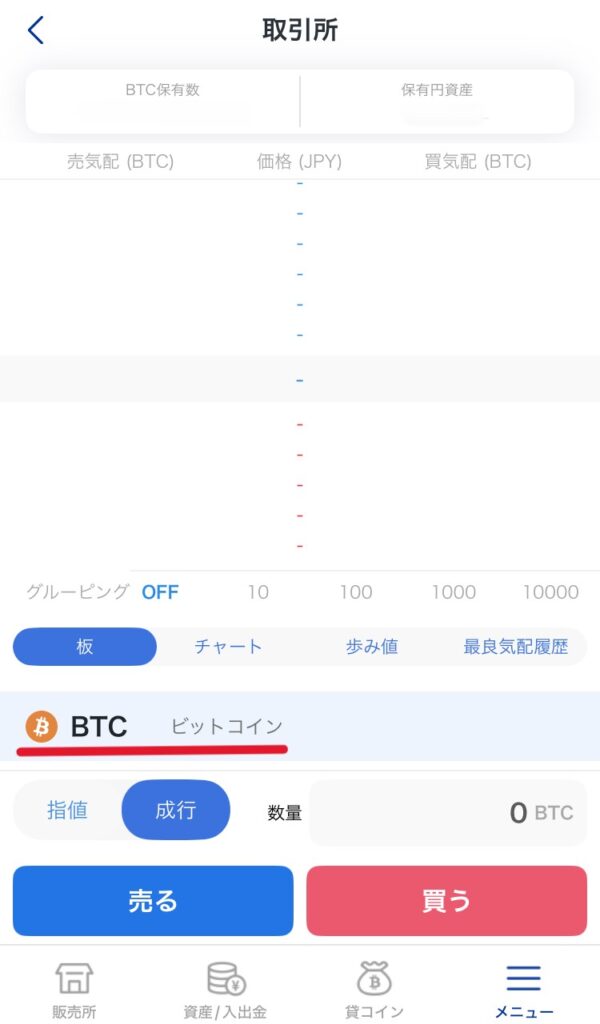View the 最良気配履歴 tab
The image size is (600, 1024).
pyautogui.click(x=515, y=647)
